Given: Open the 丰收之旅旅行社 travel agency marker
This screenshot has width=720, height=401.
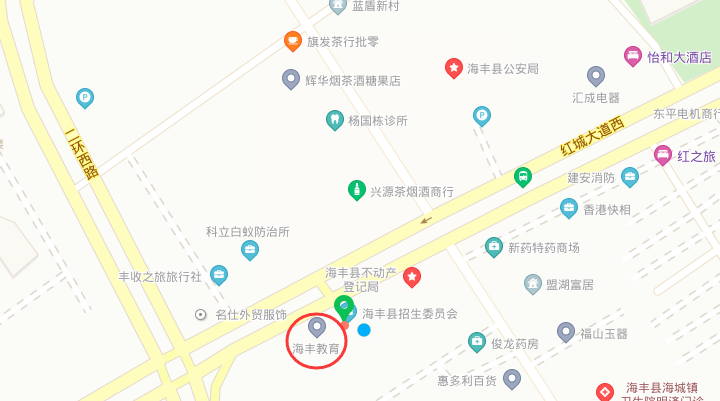Looking at the screenshot, I should (x=219, y=275).
